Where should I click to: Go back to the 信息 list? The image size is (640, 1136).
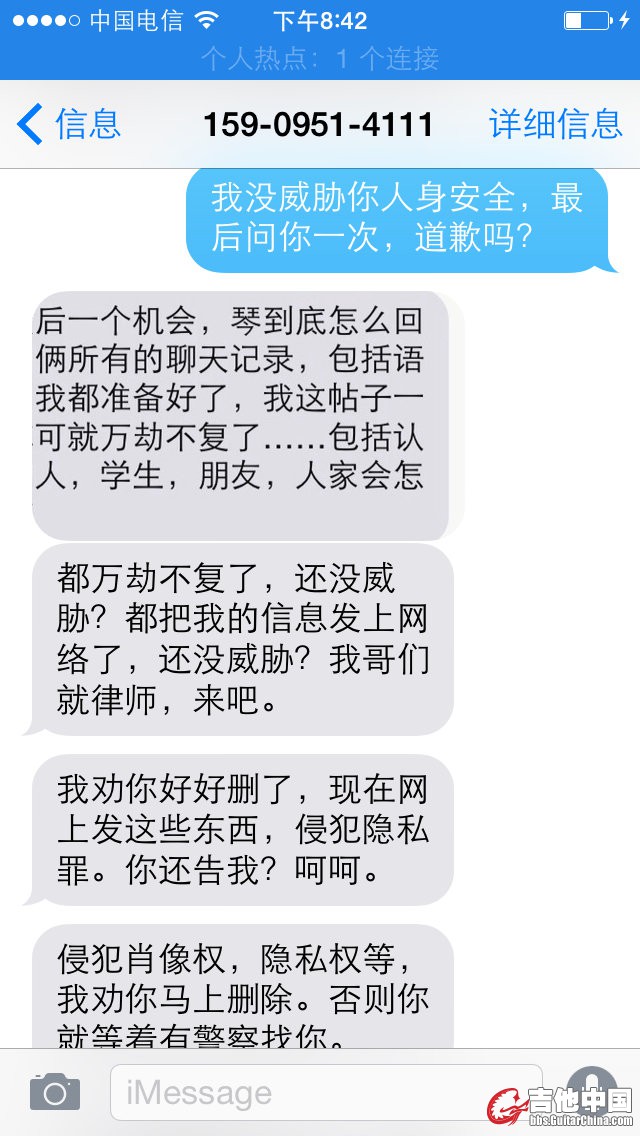point(68,124)
